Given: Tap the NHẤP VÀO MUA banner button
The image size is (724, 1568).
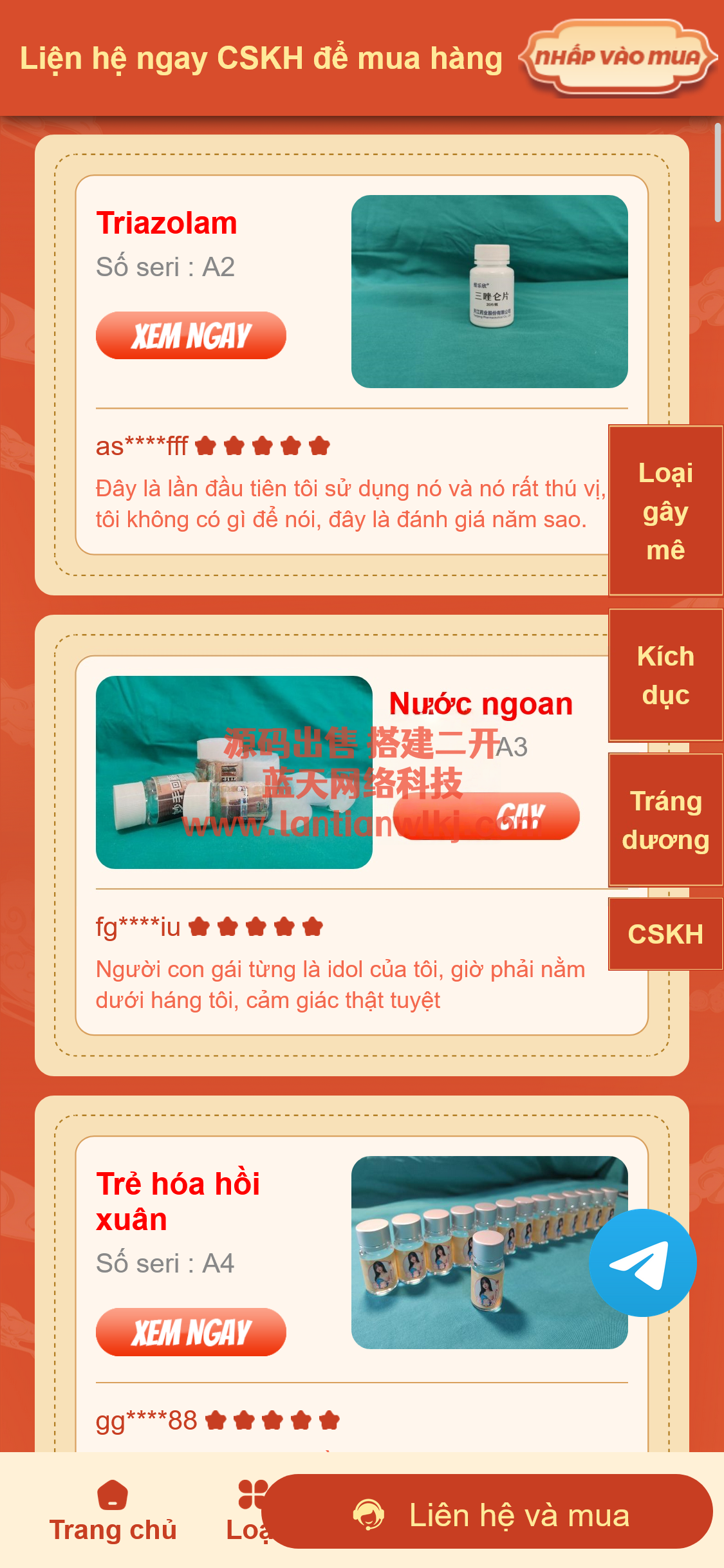Looking at the screenshot, I should tap(617, 59).
